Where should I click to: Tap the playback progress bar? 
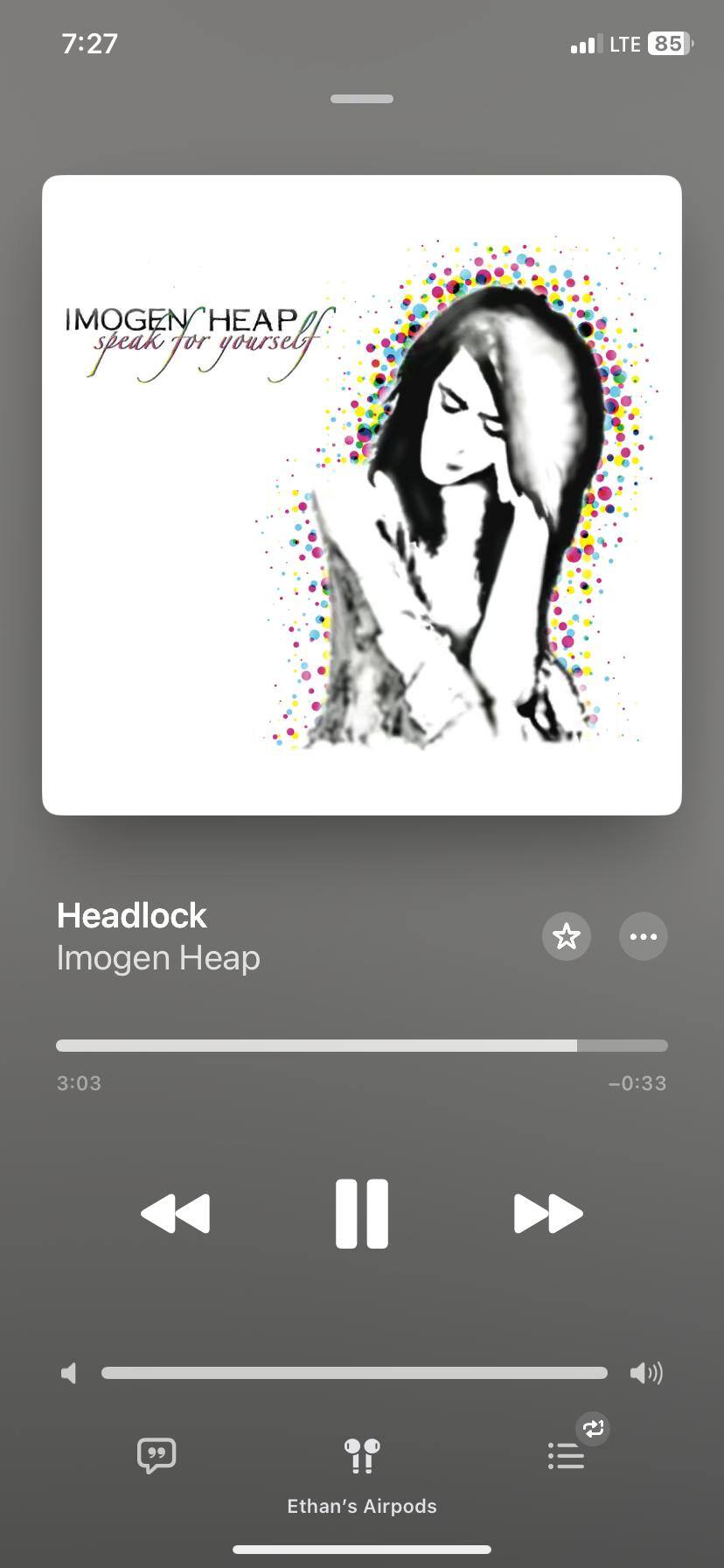pyautogui.click(x=361, y=1046)
